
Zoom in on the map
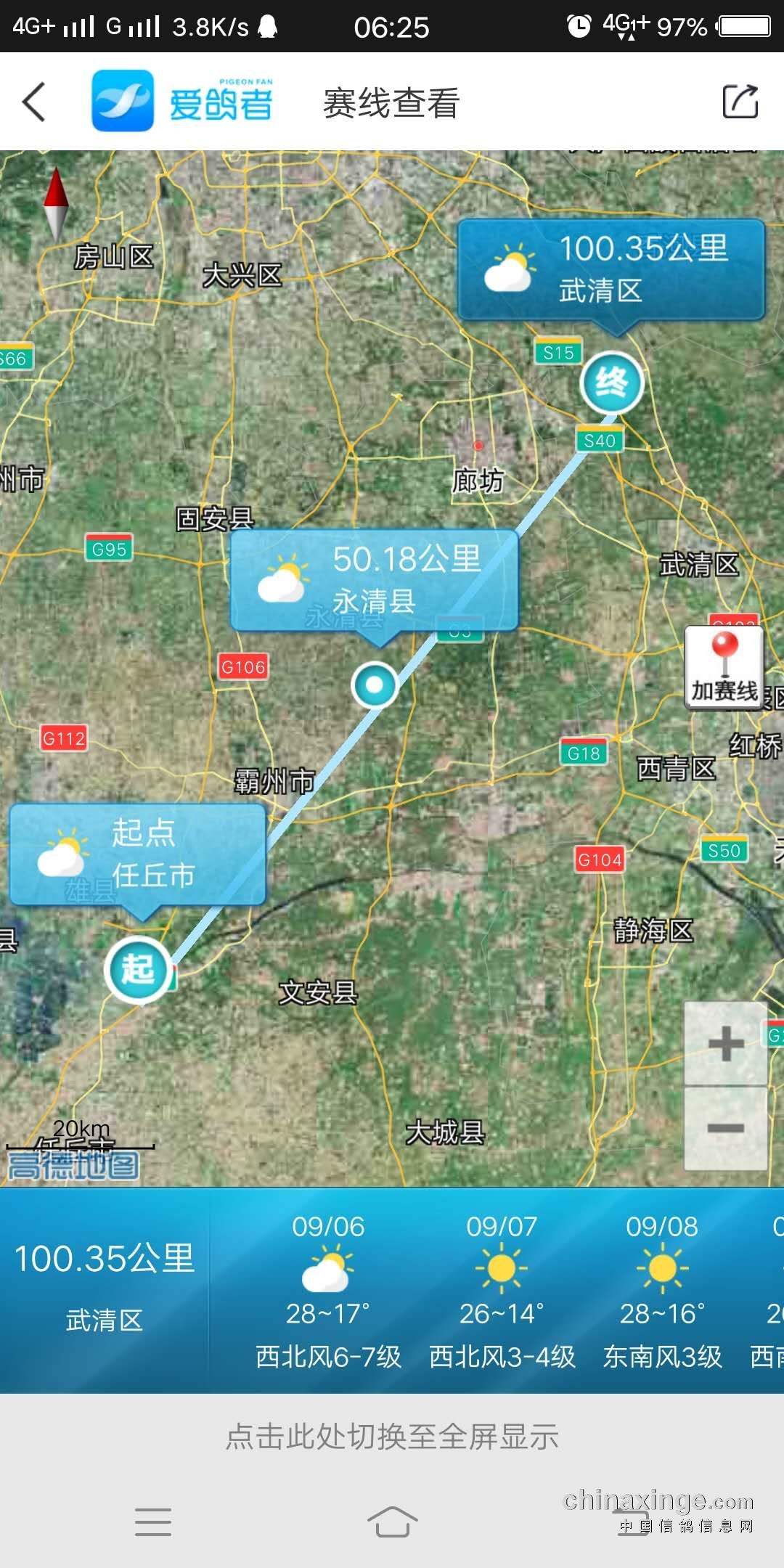pos(725,1044)
